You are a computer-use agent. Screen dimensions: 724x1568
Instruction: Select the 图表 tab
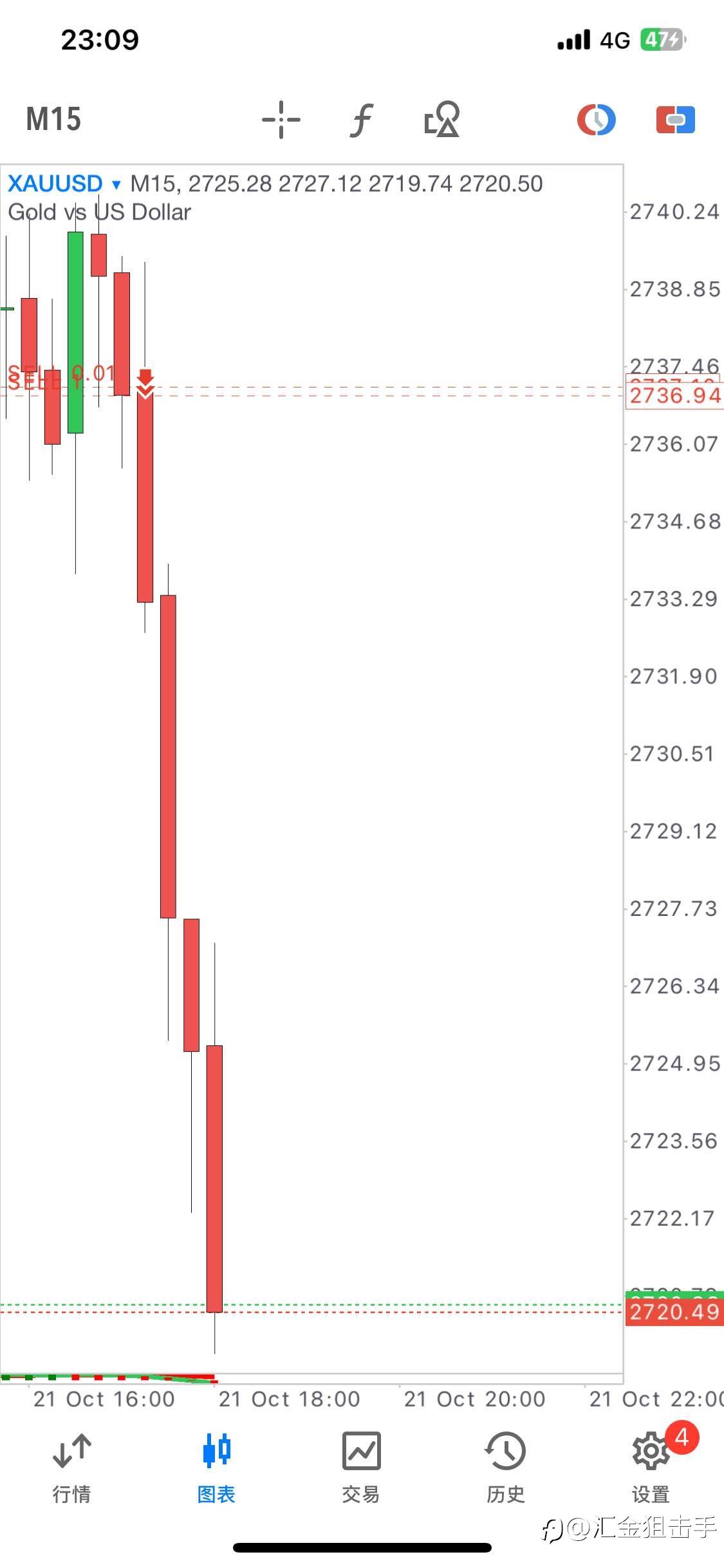216,1468
